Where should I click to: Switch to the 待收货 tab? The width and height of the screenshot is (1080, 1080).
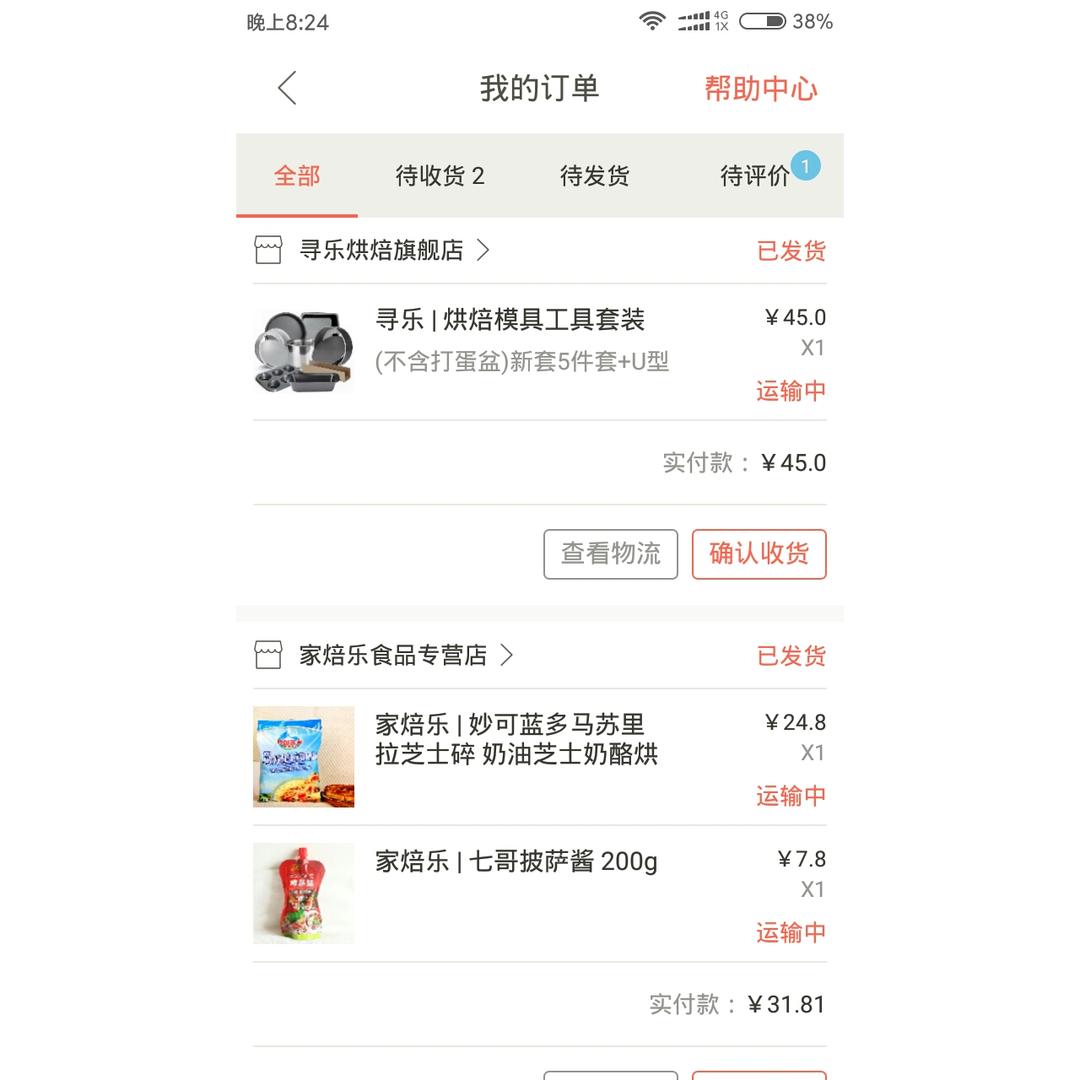(x=439, y=176)
